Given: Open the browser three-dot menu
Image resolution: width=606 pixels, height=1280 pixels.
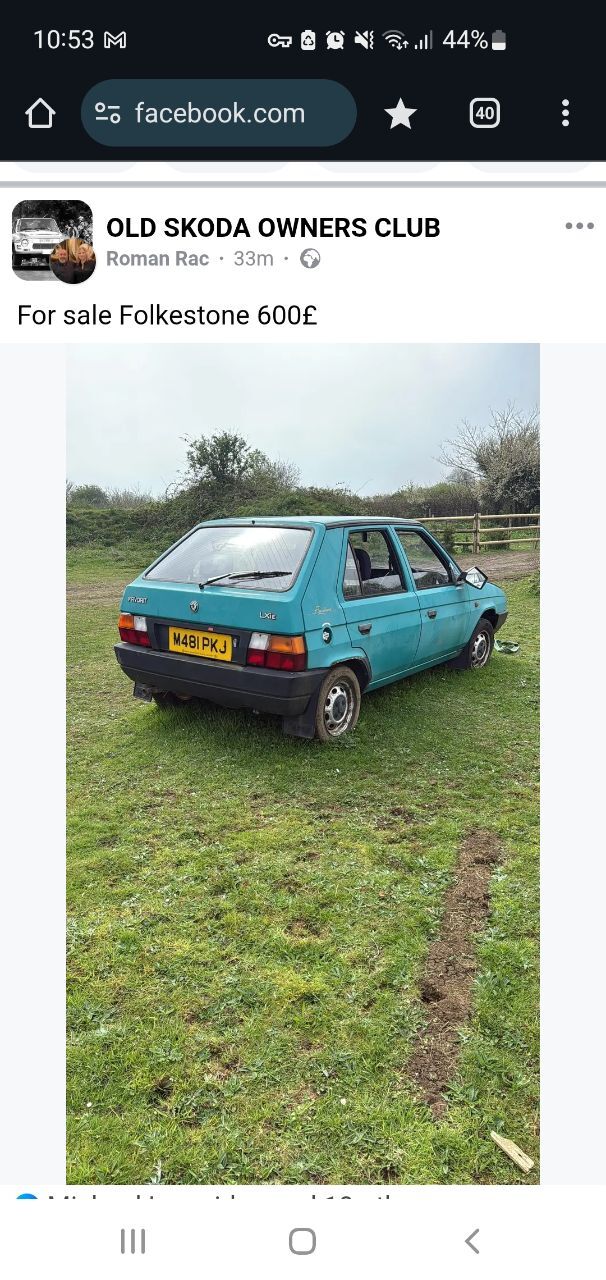Looking at the screenshot, I should 565,113.
